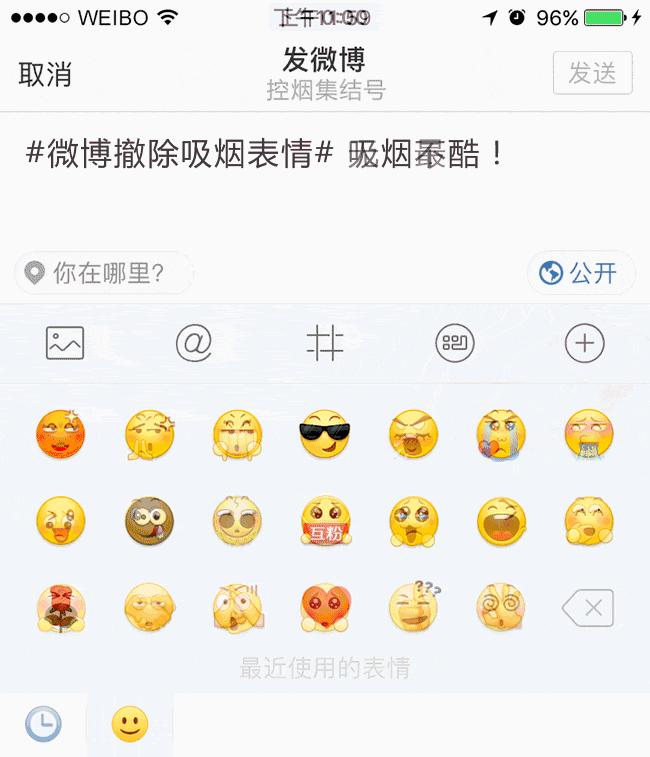Insert the brown dog emoji
The height and width of the screenshot is (757, 650).
(x=149, y=521)
